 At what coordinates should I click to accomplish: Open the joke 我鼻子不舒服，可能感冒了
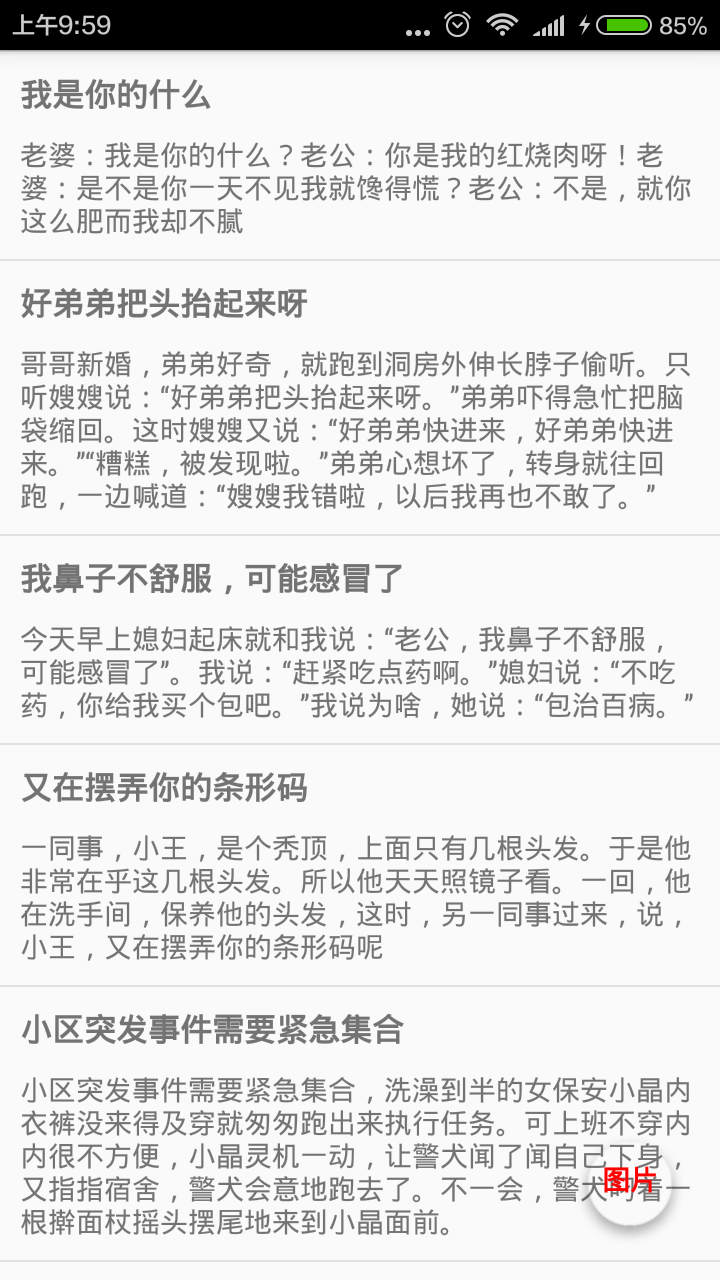tap(360, 640)
